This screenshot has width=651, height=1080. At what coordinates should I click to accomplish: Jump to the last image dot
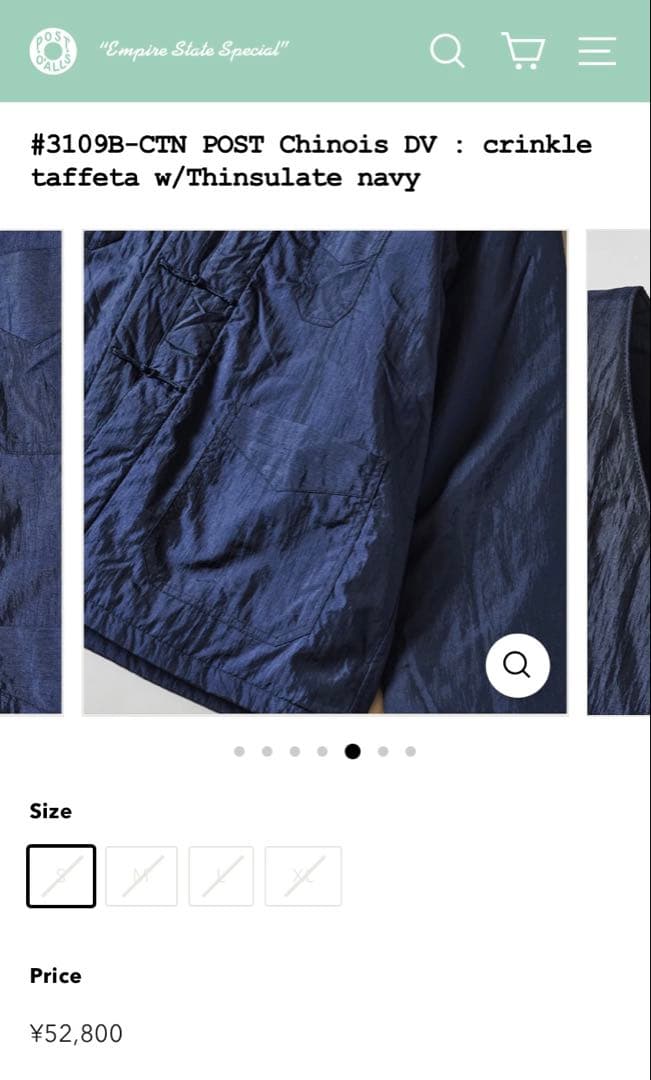pos(410,752)
